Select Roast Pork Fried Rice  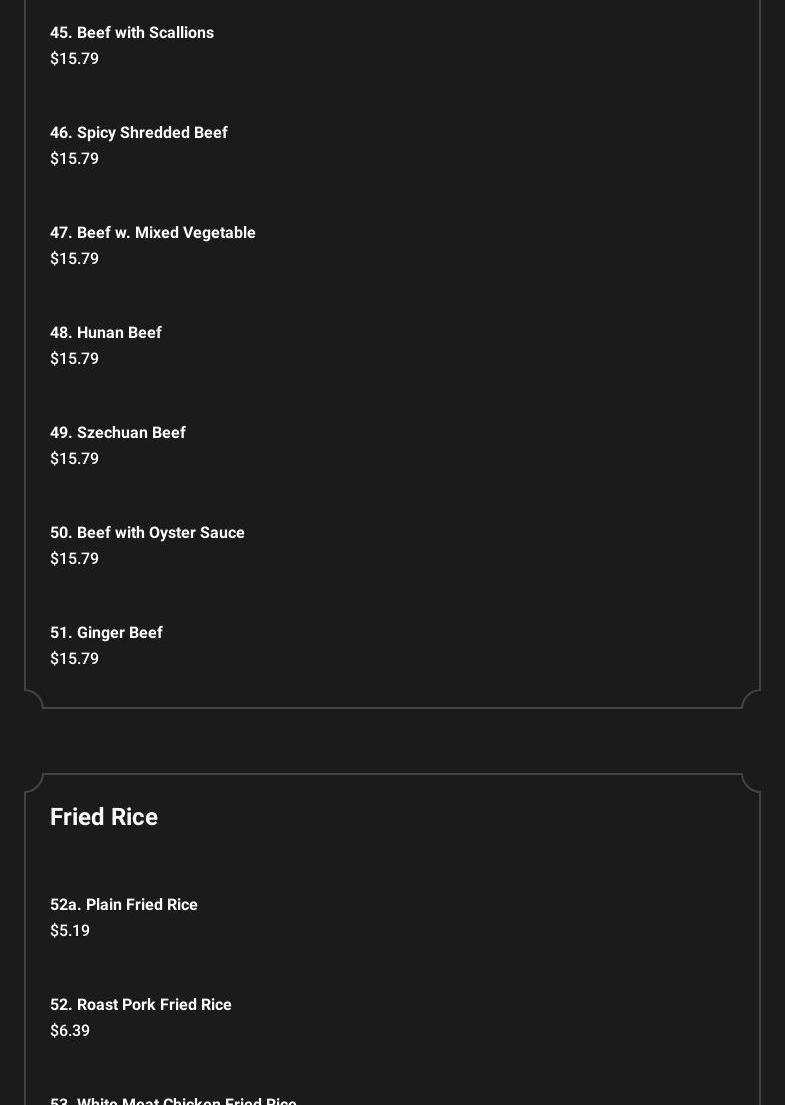(141, 1005)
